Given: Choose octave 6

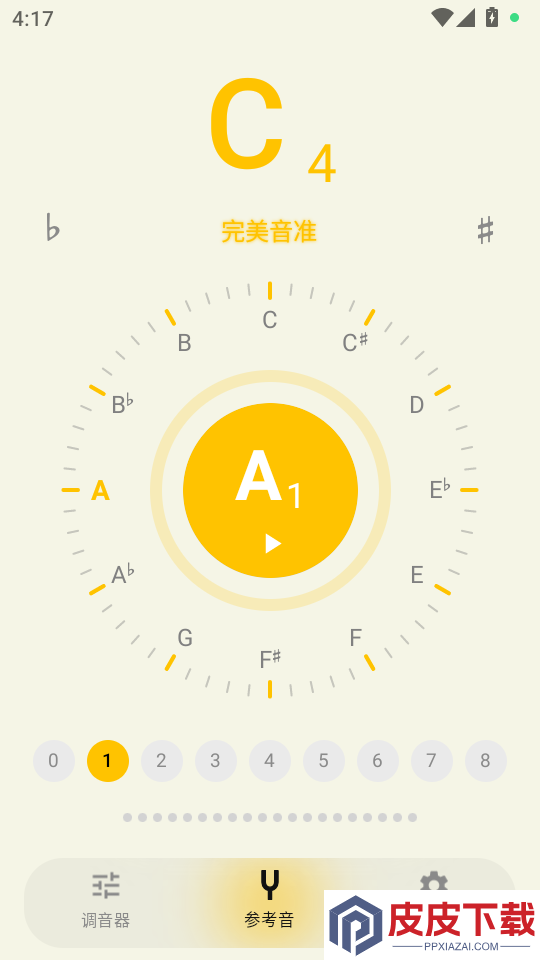Looking at the screenshot, I should coord(378,761).
